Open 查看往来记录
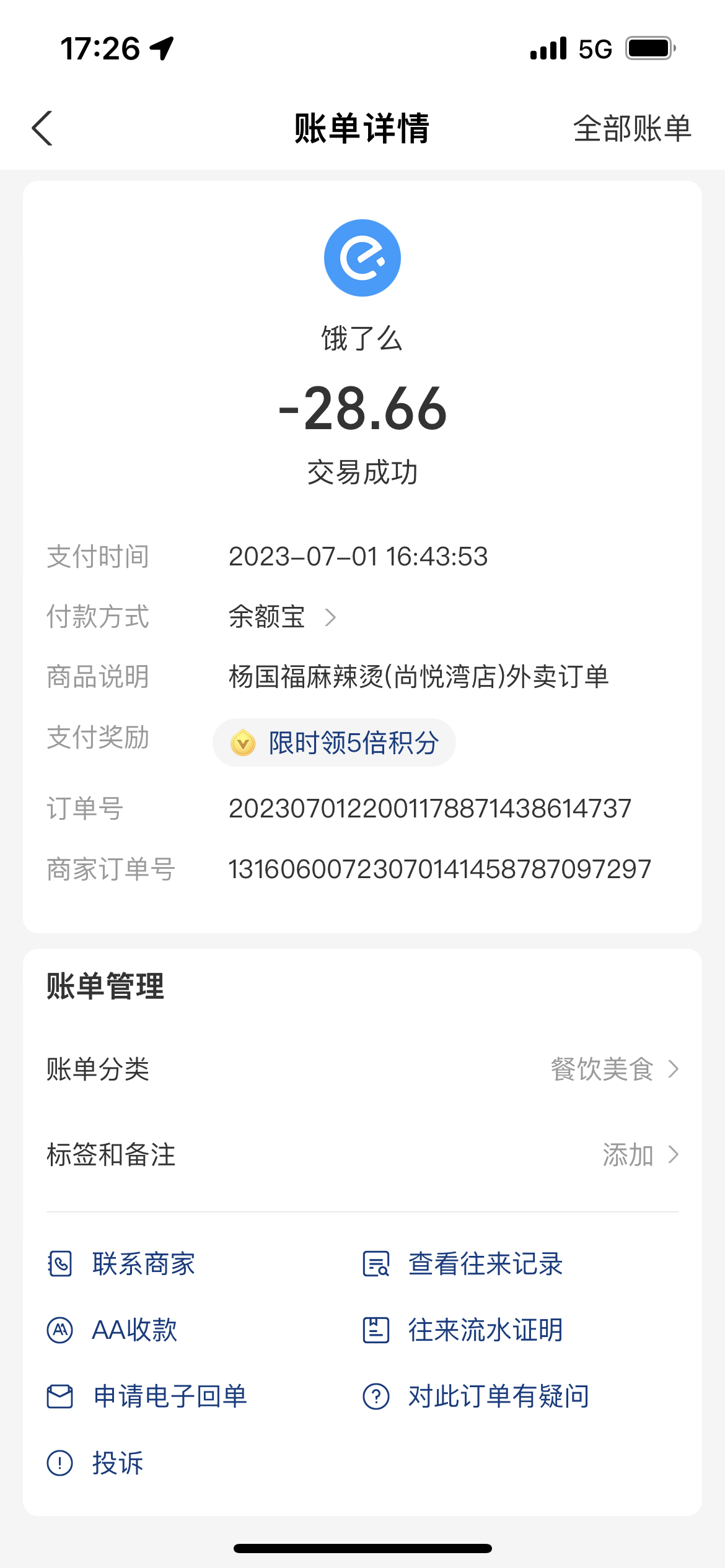The height and width of the screenshot is (1568, 725). click(462, 1264)
